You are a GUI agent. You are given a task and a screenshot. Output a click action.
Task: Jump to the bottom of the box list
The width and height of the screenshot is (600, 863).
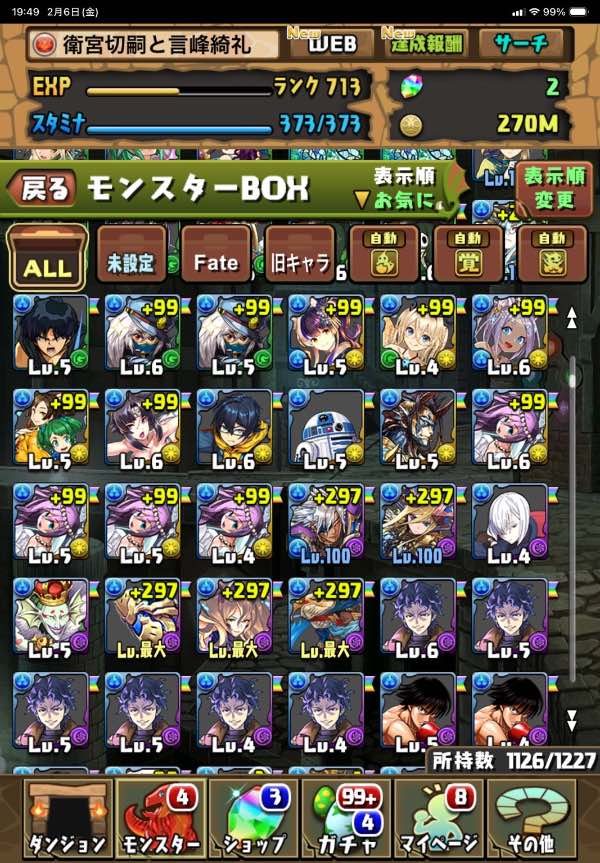[x=572, y=720]
